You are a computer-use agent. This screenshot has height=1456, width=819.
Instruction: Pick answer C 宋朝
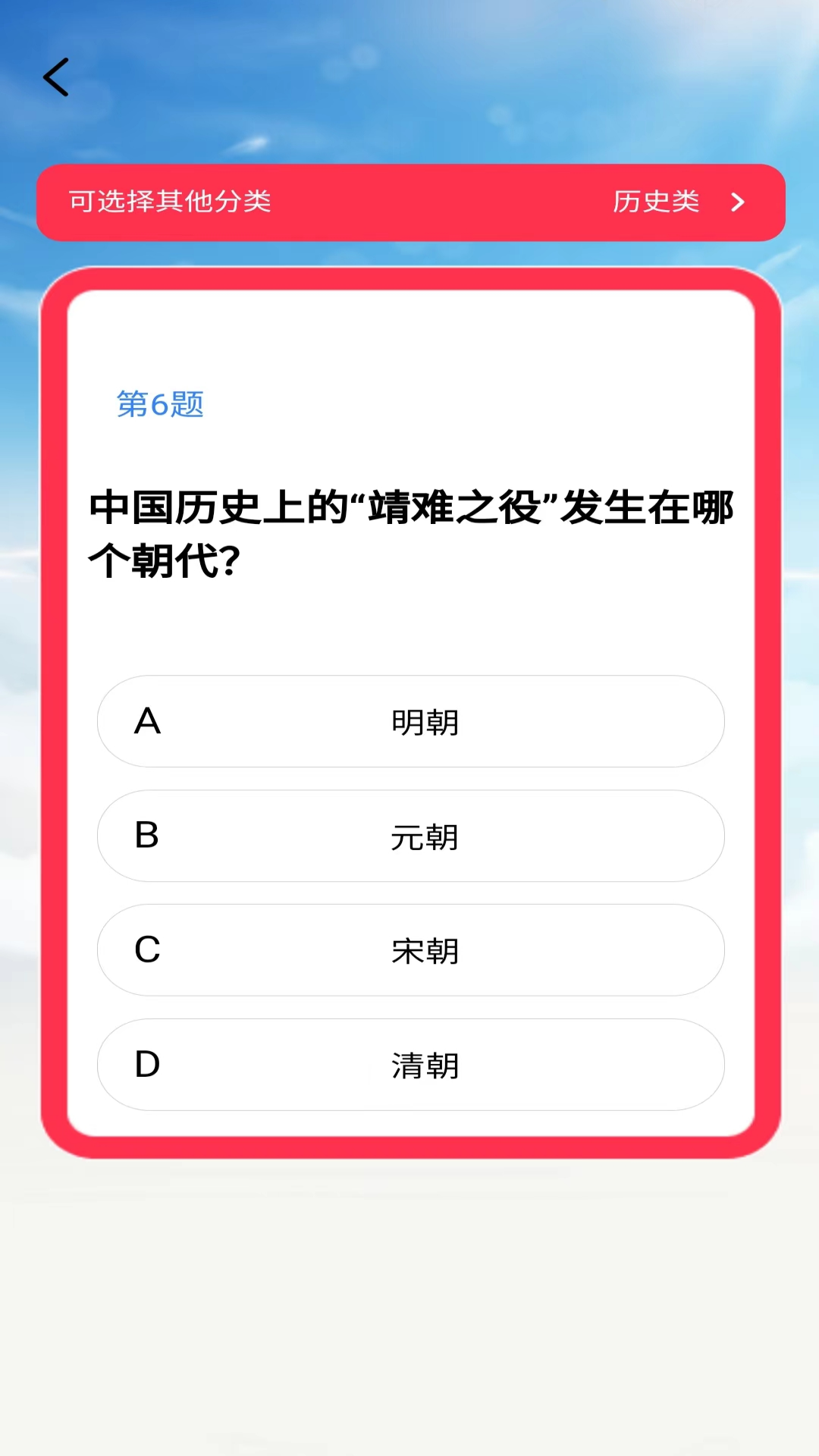click(x=410, y=950)
